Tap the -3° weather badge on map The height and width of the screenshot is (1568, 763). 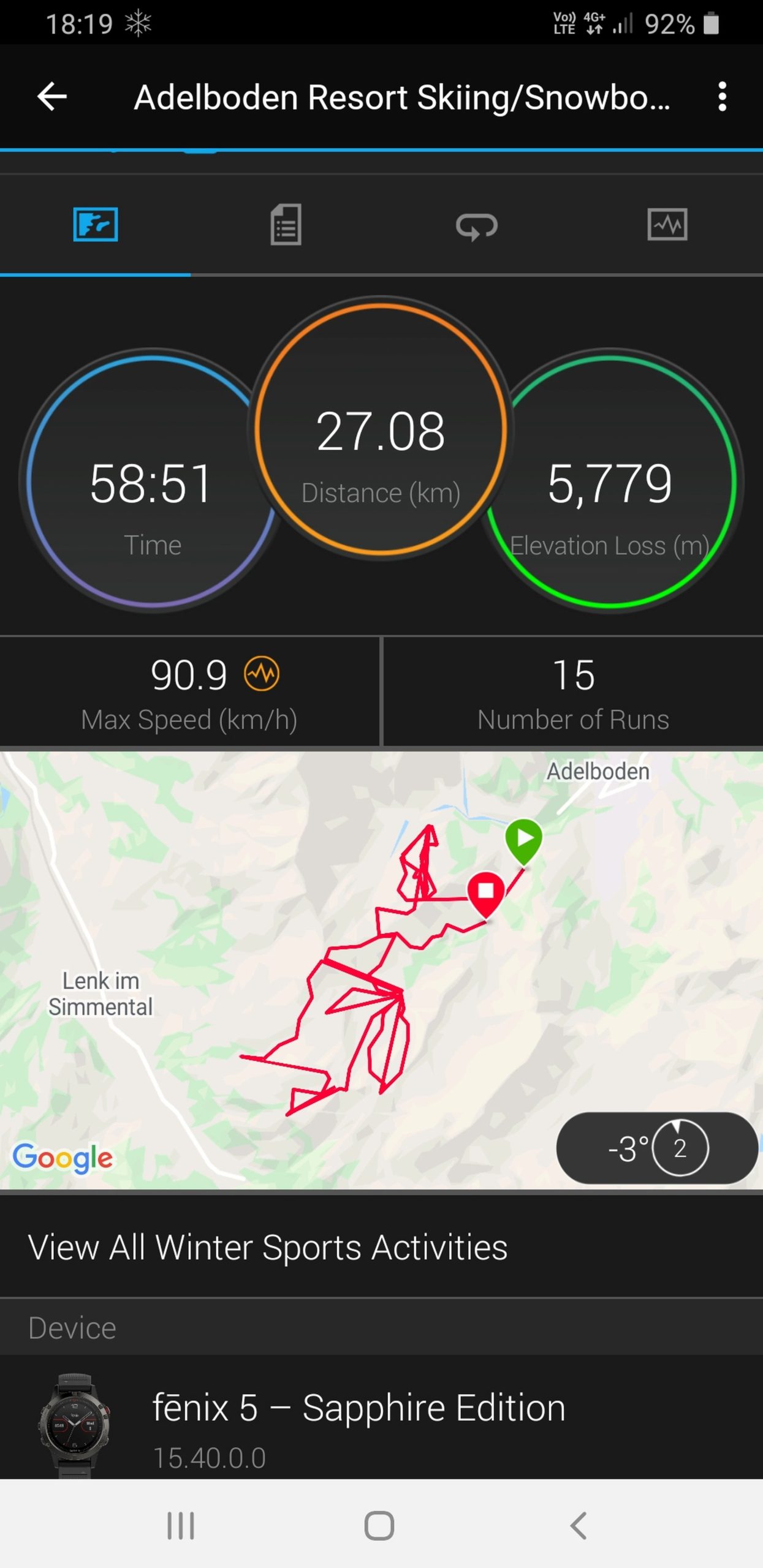coord(656,1147)
